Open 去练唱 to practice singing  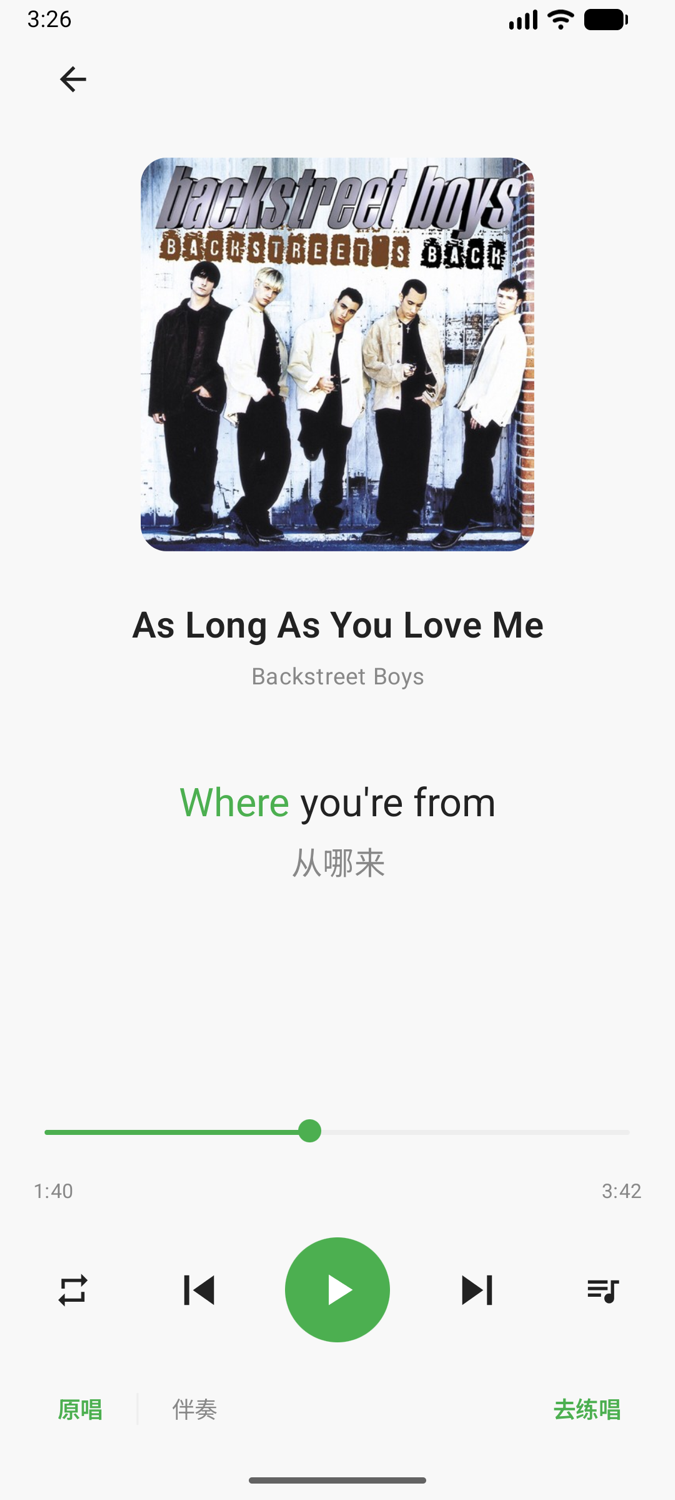[587, 1410]
